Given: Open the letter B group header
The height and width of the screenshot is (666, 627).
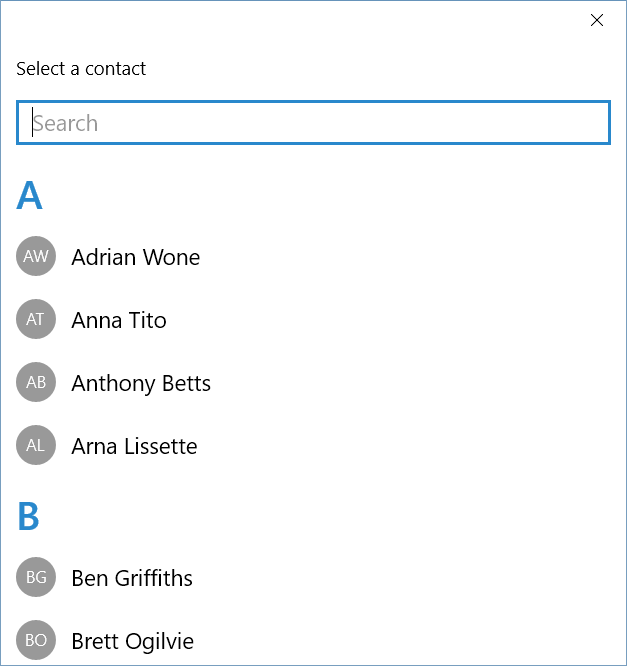Looking at the screenshot, I should [29, 517].
